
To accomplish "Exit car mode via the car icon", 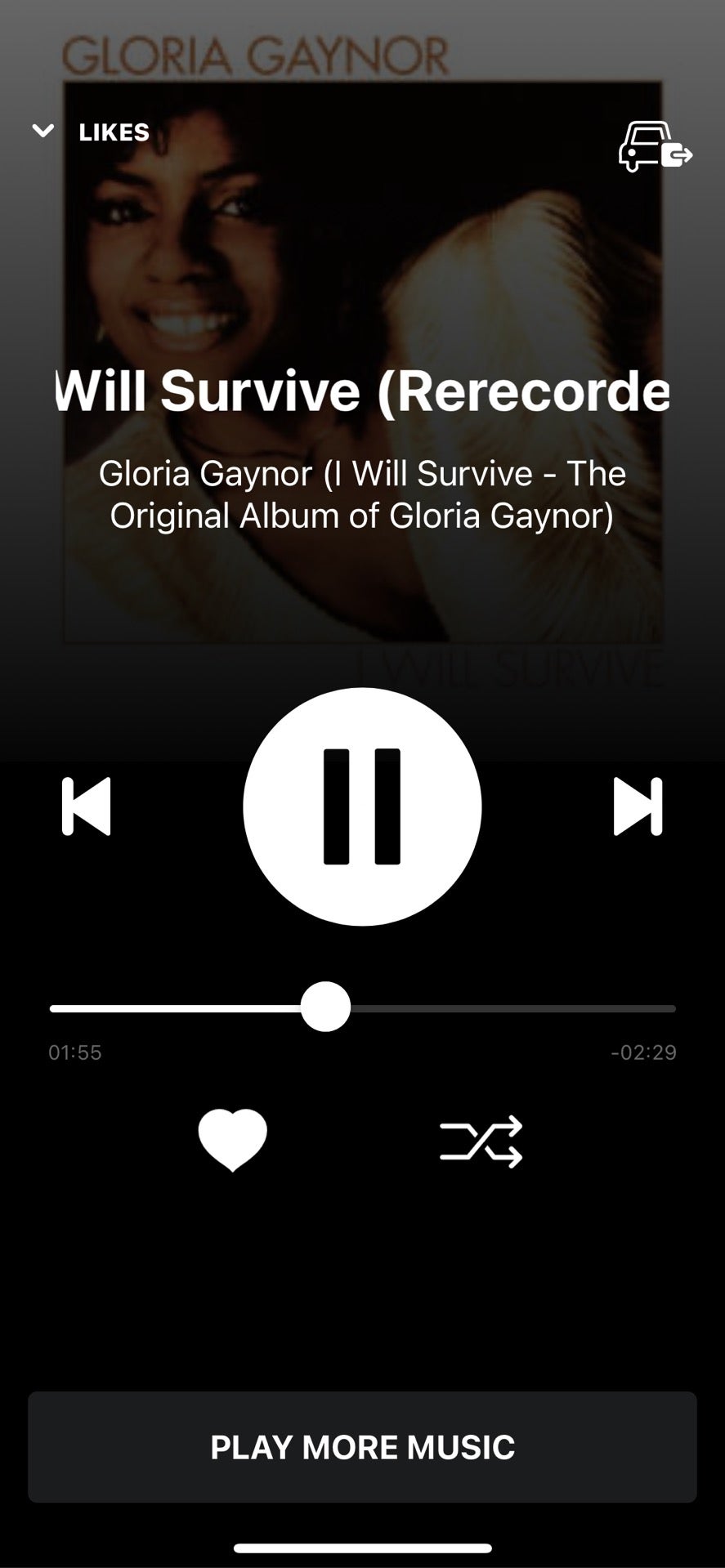I will coord(656,147).
